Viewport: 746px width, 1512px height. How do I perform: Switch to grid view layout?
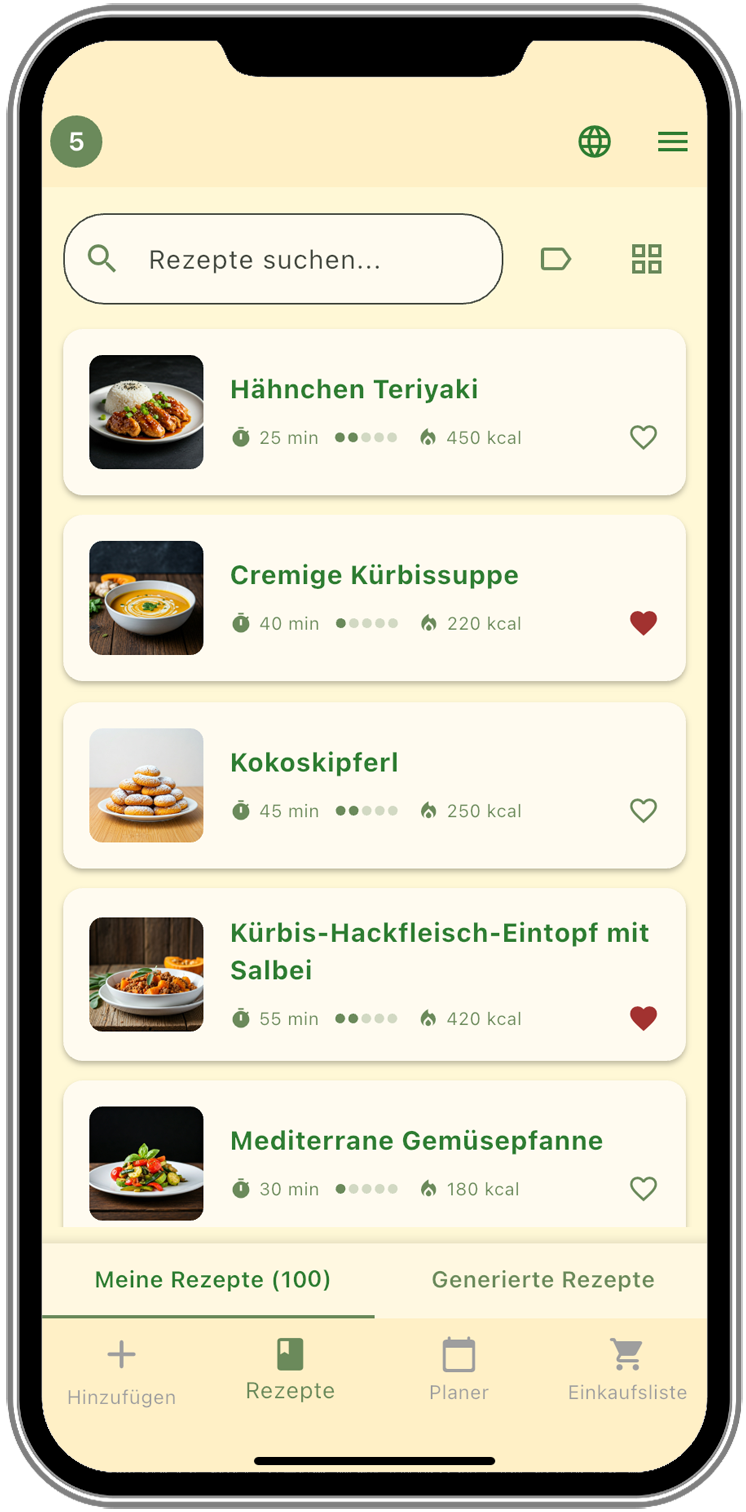[x=646, y=259]
